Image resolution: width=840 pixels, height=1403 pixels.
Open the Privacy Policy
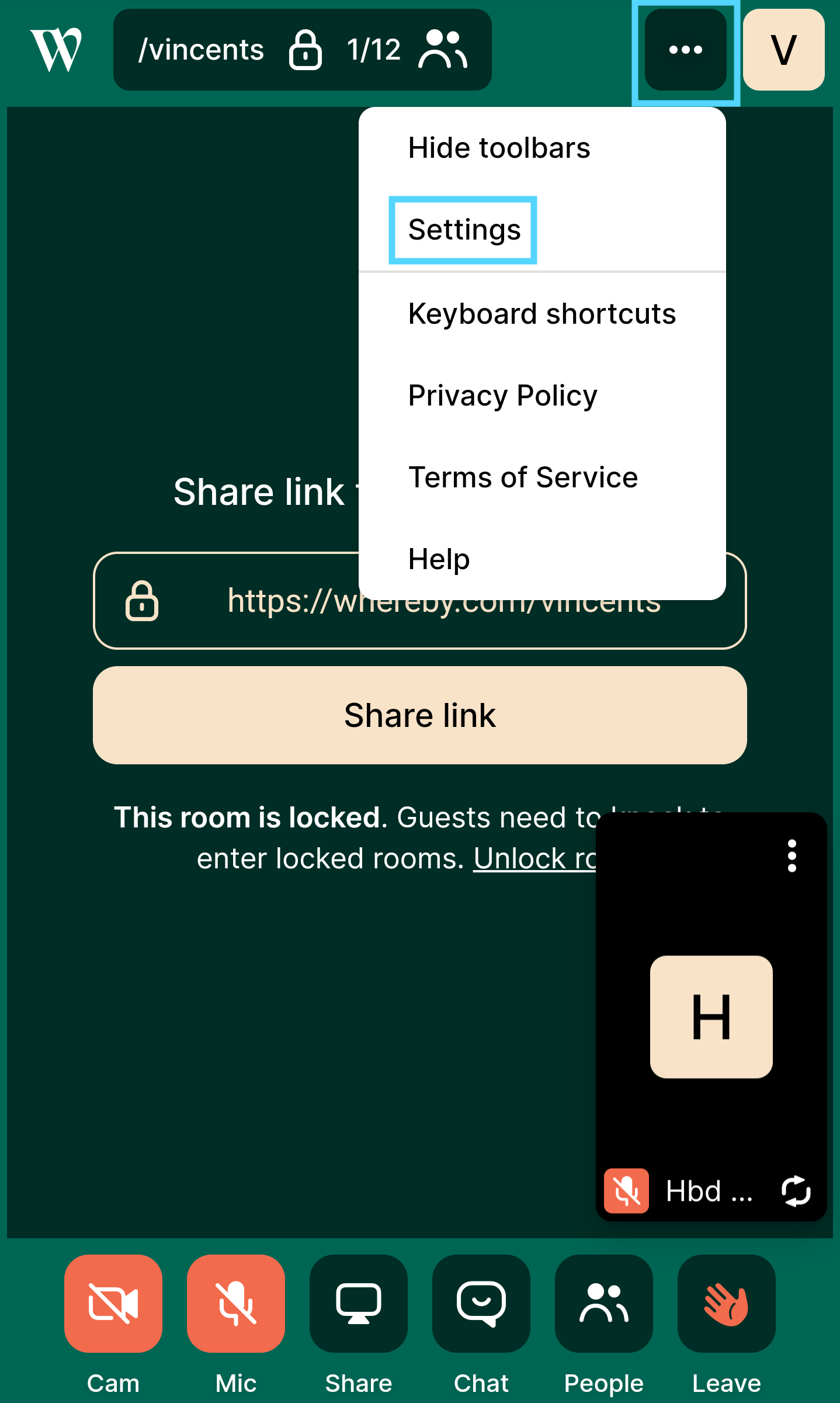point(502,396)
